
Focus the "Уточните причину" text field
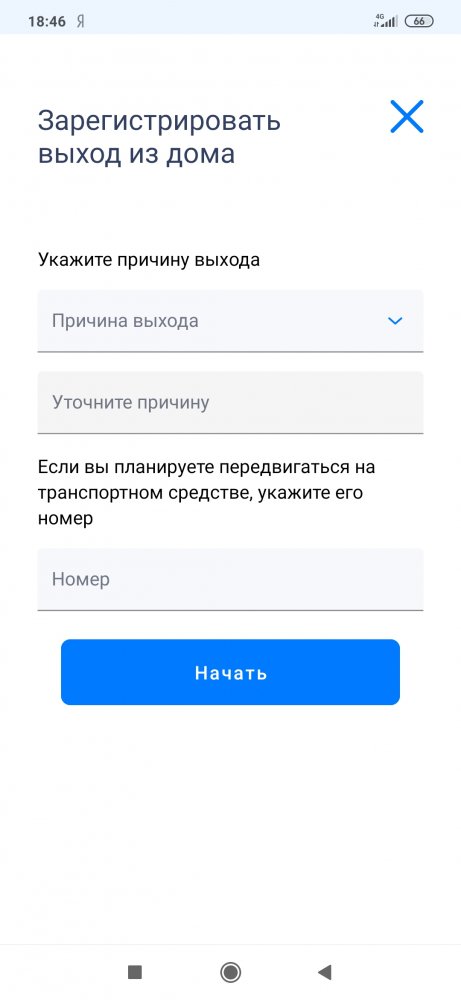[x=230, y=402]
